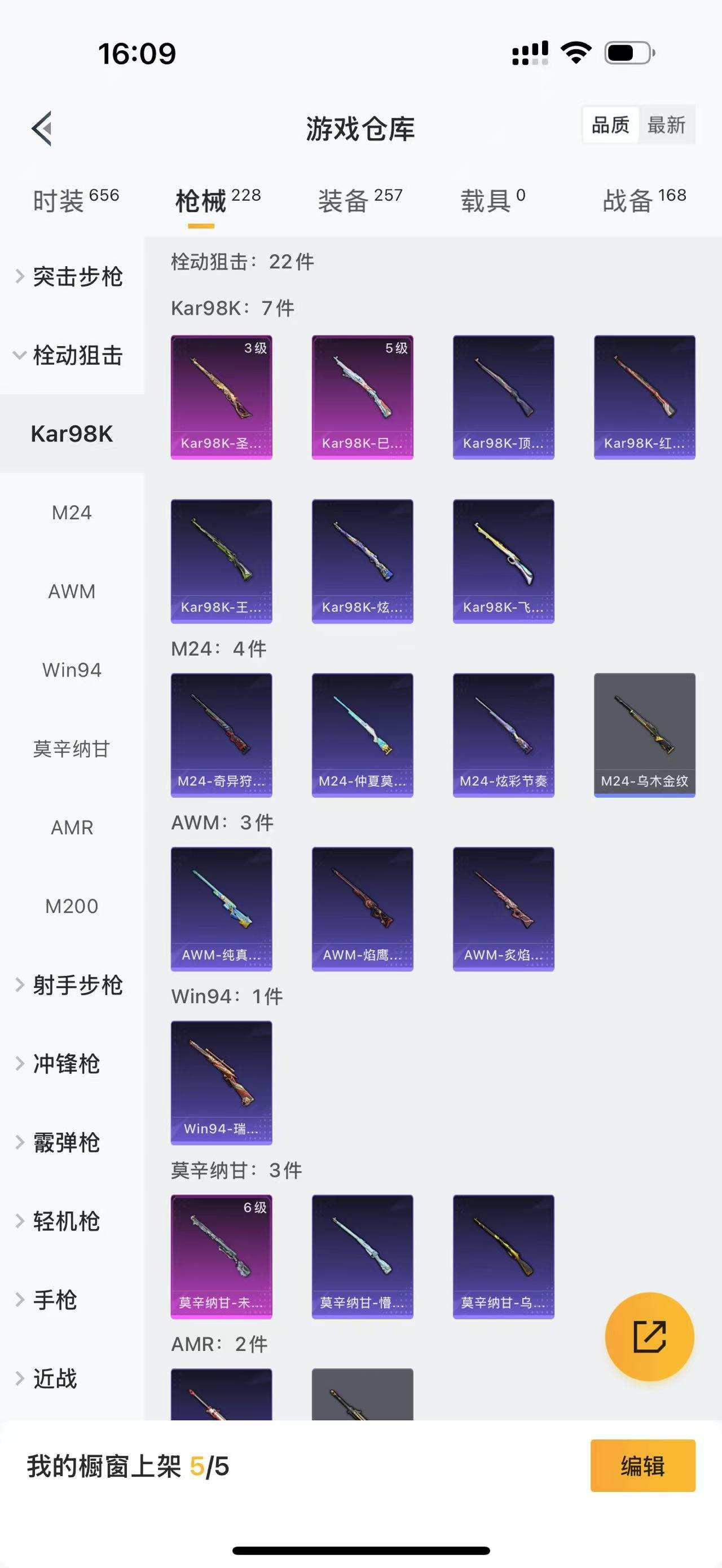
Task: Open the share/export floating icon
Action: pyautogui.click(x=649, y=1337)
